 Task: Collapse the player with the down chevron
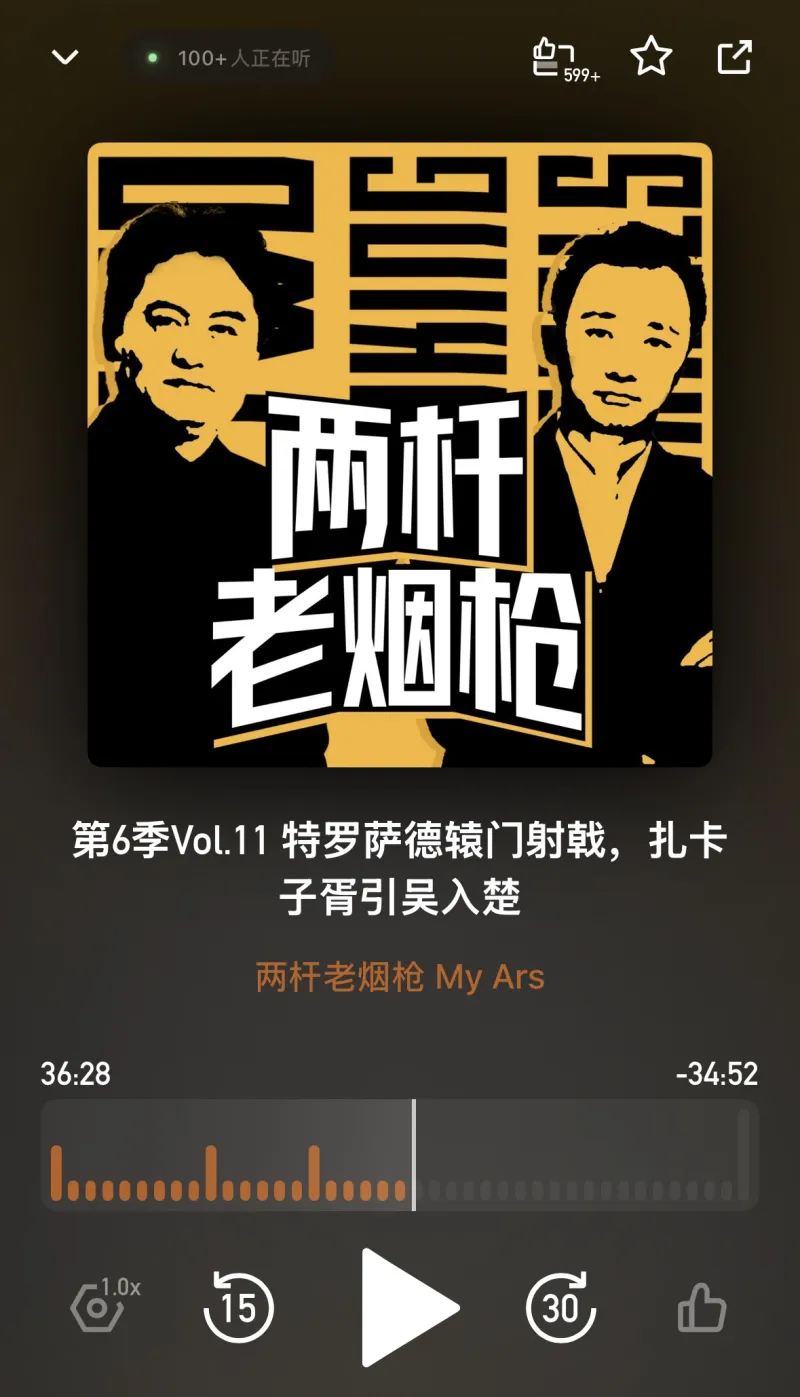click(x=65, y=58)
